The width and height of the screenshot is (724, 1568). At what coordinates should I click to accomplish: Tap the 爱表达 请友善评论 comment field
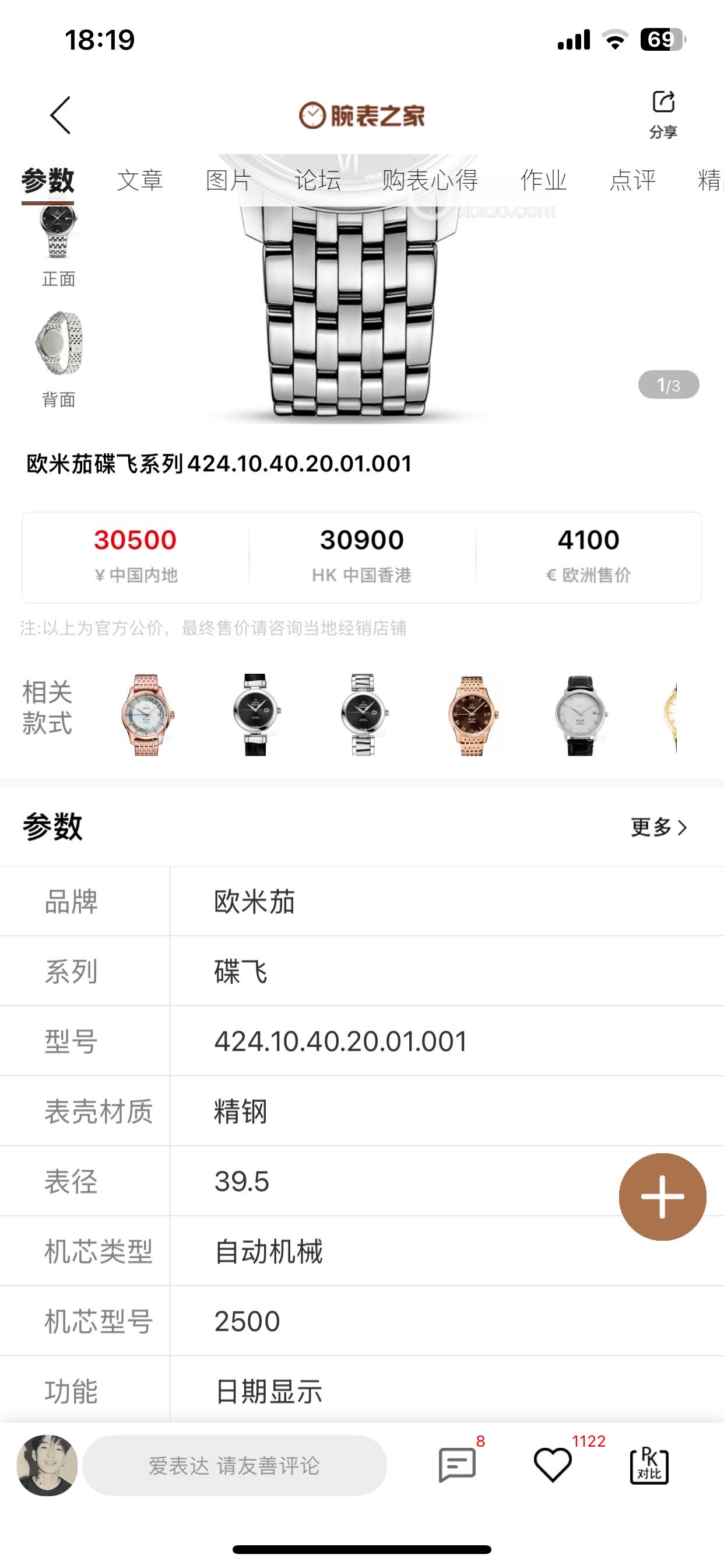point(234,1466)
